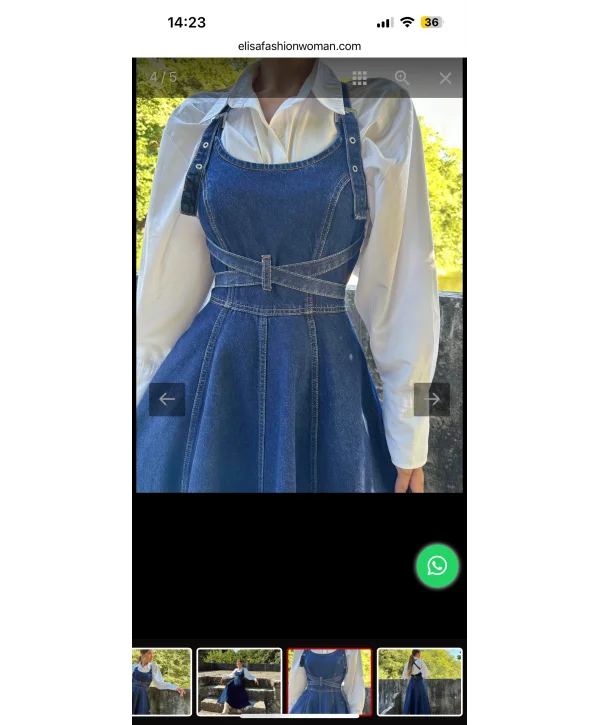Select the red-outlined close-up dress thumbnail
Viewport: 600px width, 725px height.
[x=330, y=682]
